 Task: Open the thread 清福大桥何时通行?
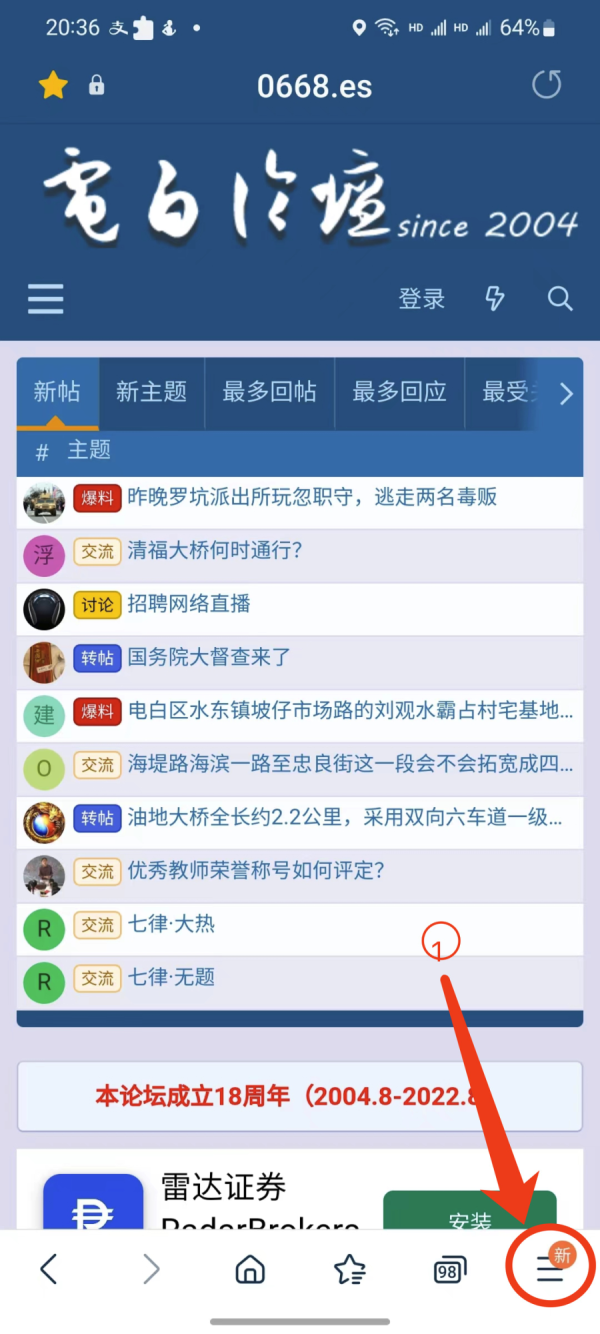point(214,551)
